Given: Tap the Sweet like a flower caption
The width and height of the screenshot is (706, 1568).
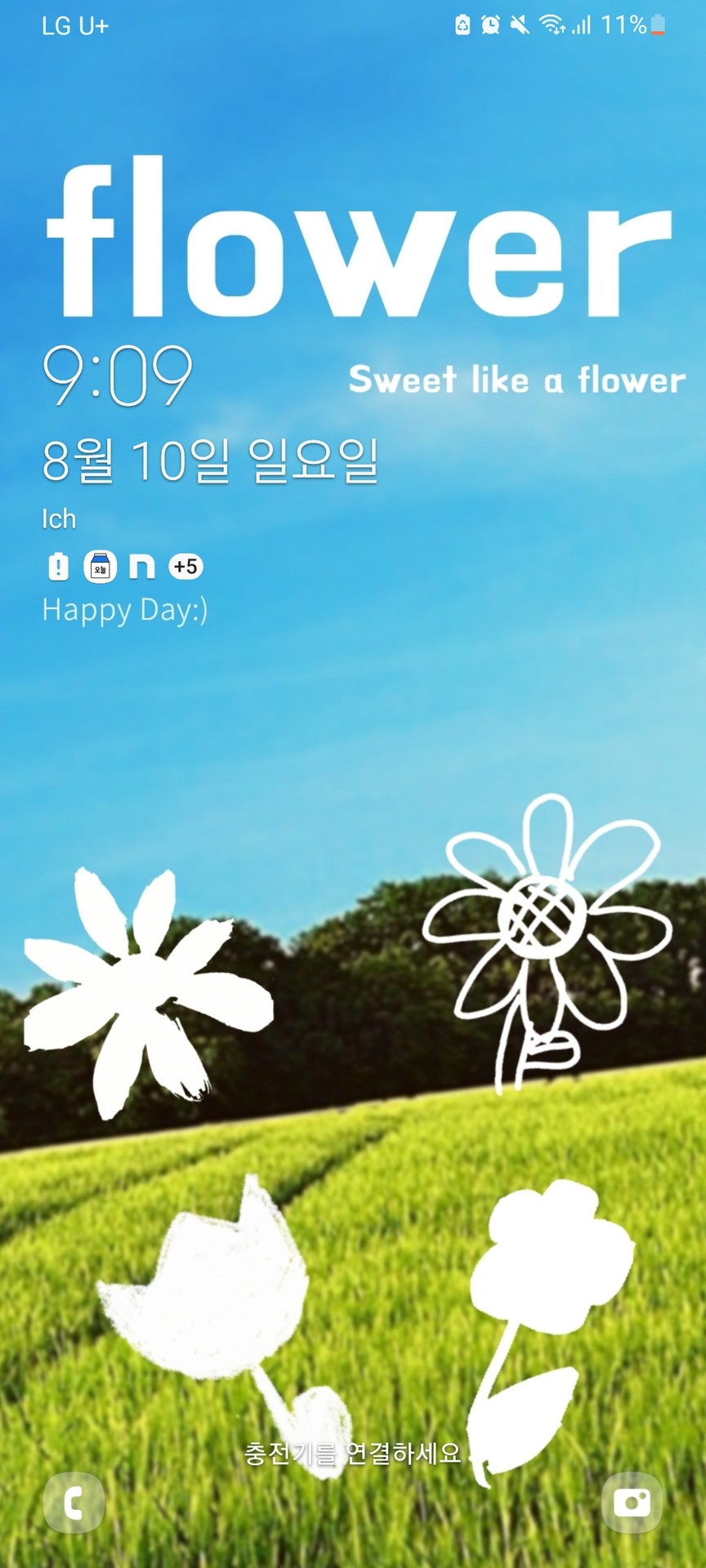Looking at the screenshot, I should [x=517, y=378].
